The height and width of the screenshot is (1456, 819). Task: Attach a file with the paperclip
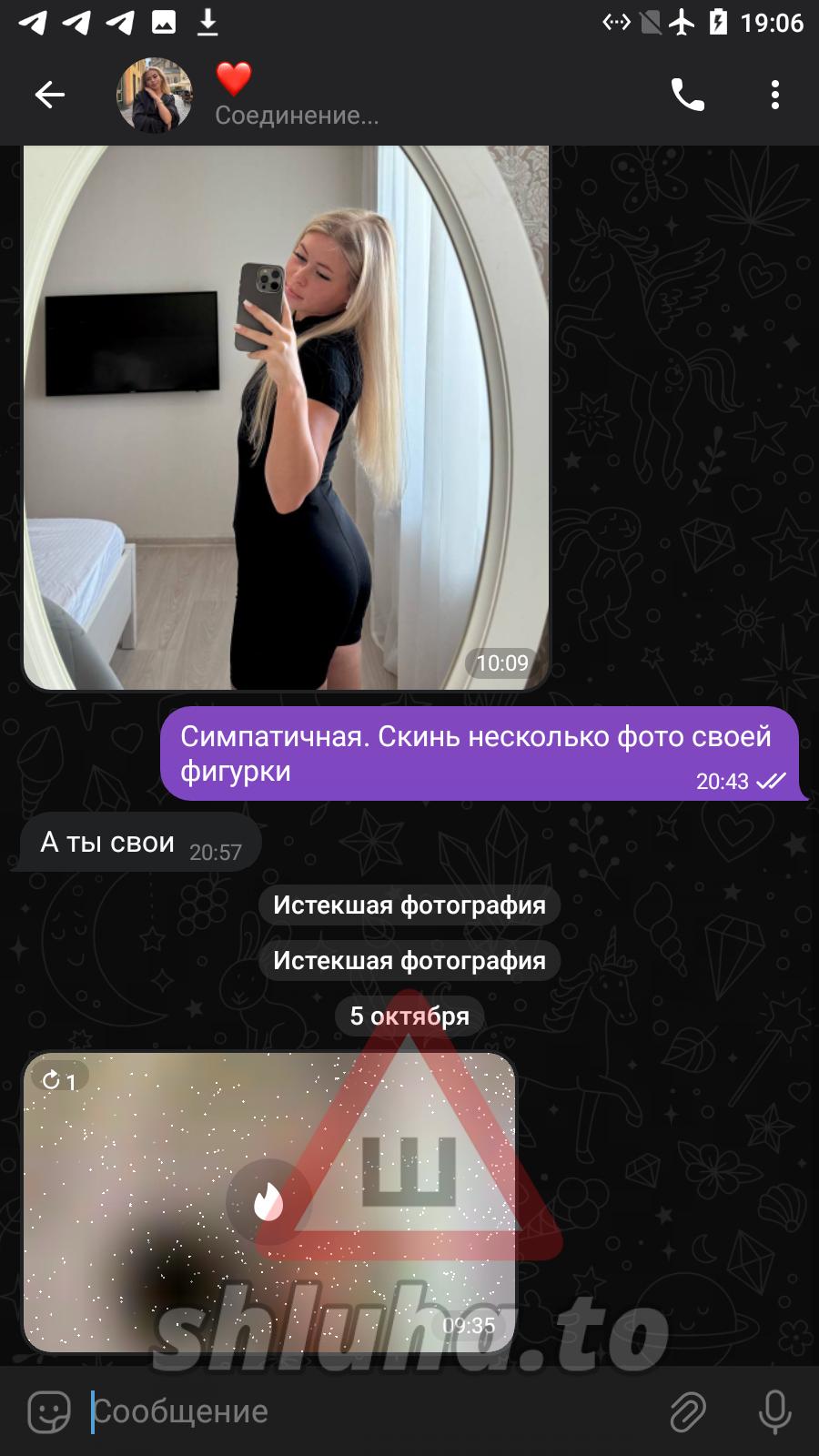pyautogui.click(x=688, y=1411)
